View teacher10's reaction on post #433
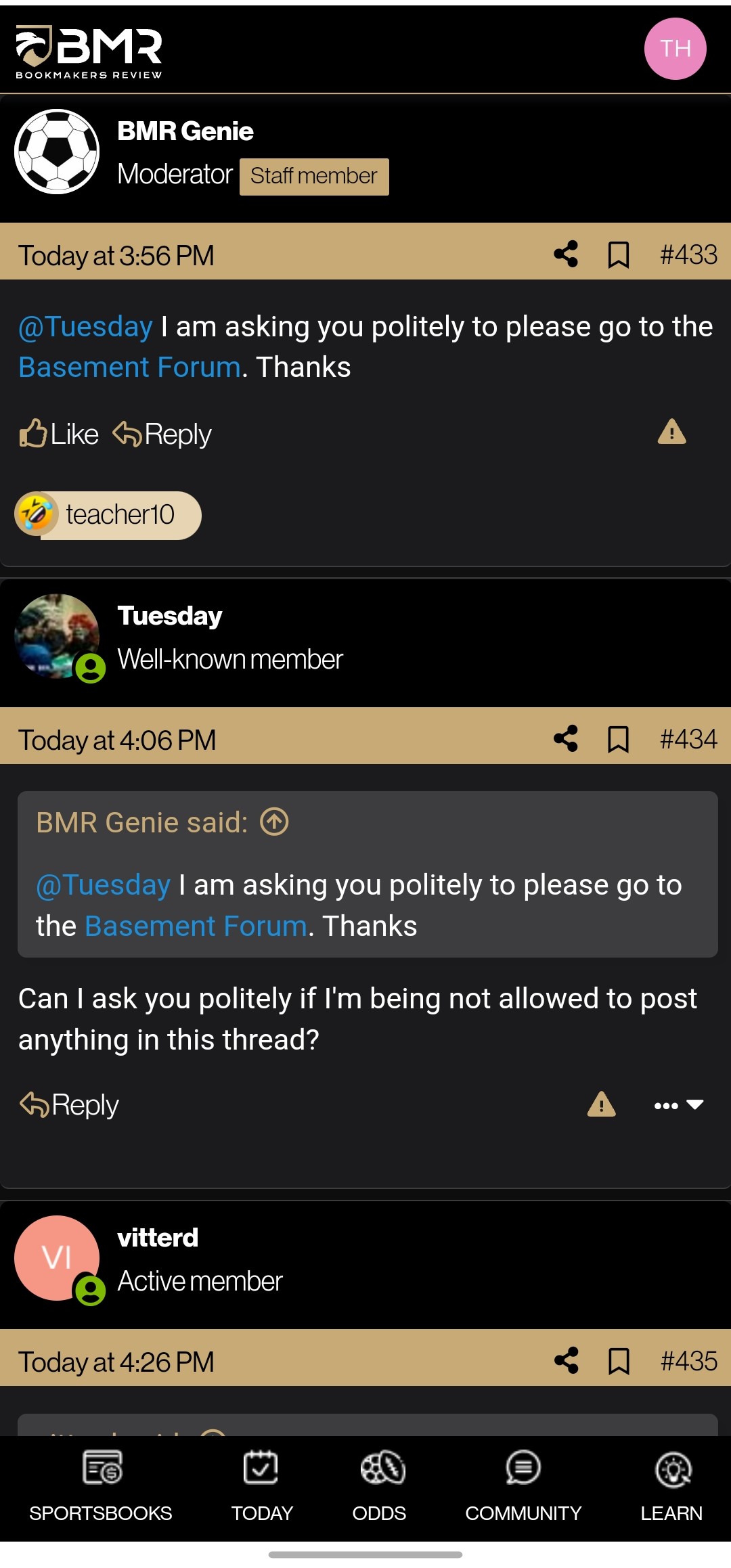Viewport: 731px width, 1568px height. click(x=108, y=515)
